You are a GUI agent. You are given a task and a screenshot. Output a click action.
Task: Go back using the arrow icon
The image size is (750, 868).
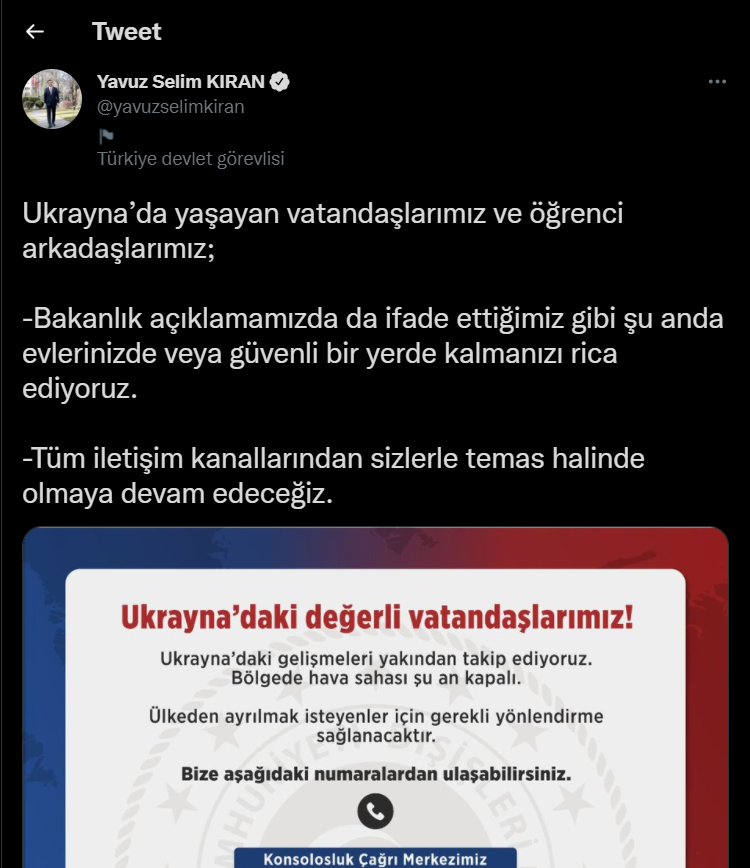[35, 32]
